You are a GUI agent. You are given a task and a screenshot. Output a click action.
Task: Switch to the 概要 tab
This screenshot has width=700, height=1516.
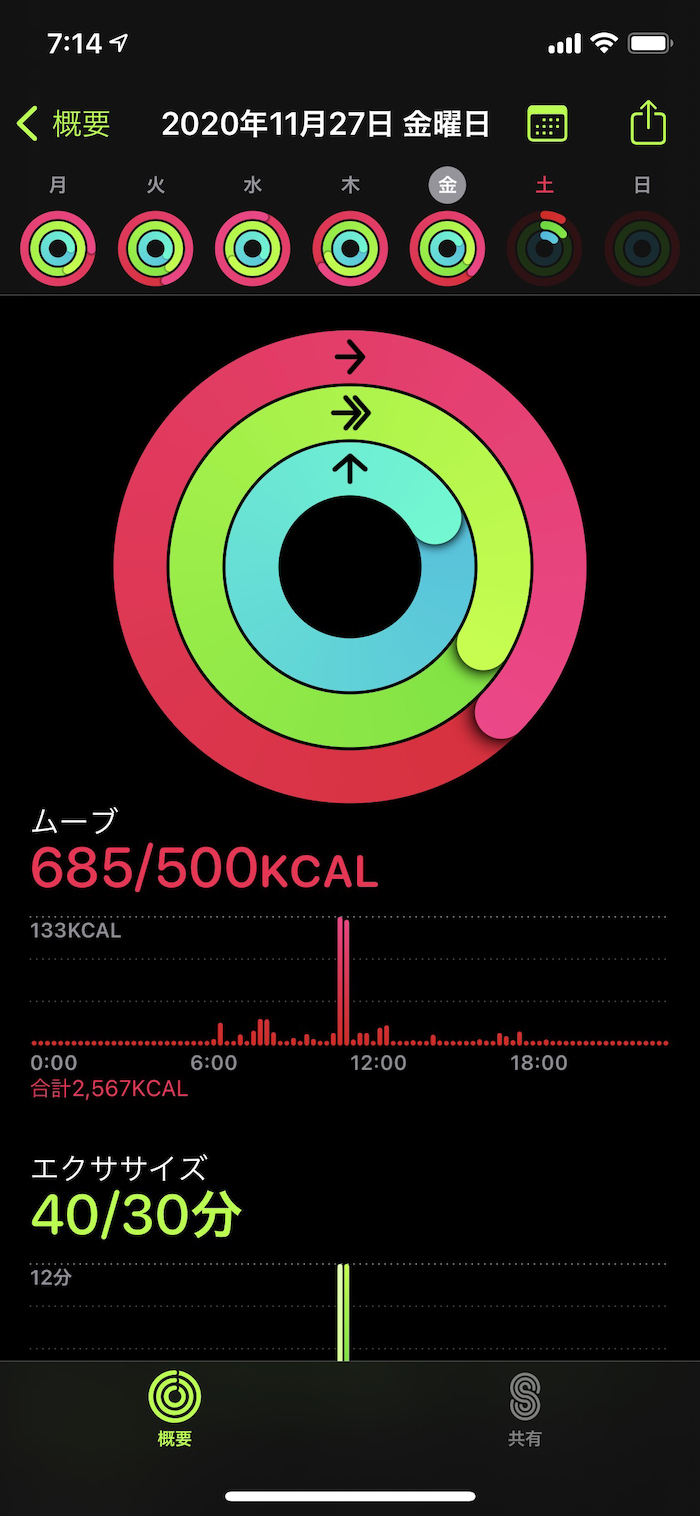coord(175,1408)
